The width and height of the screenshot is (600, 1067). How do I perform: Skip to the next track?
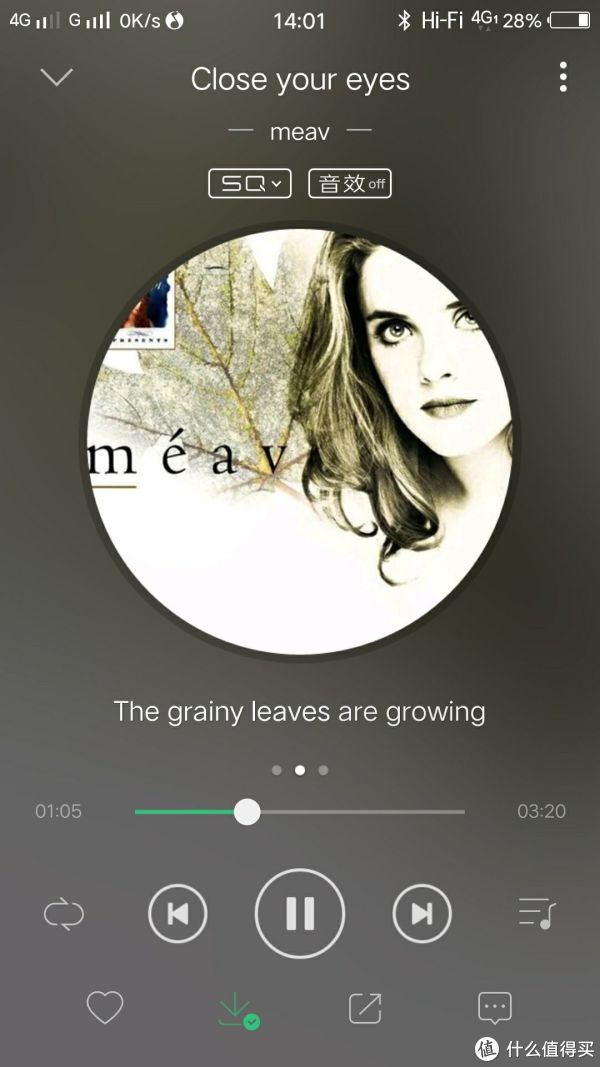tap(422, 913)
